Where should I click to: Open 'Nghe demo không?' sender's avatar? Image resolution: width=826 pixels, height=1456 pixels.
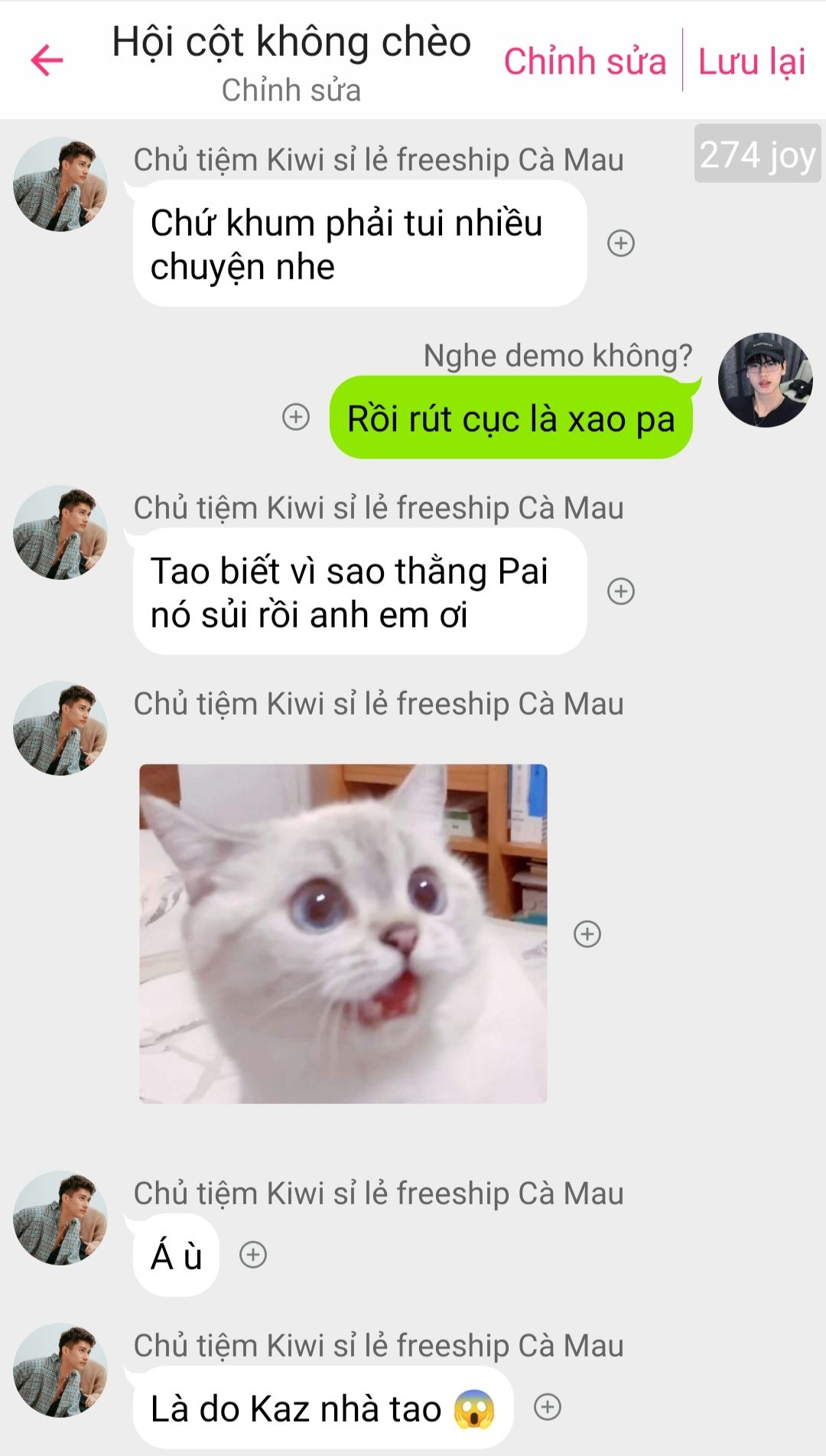point(765,379)
